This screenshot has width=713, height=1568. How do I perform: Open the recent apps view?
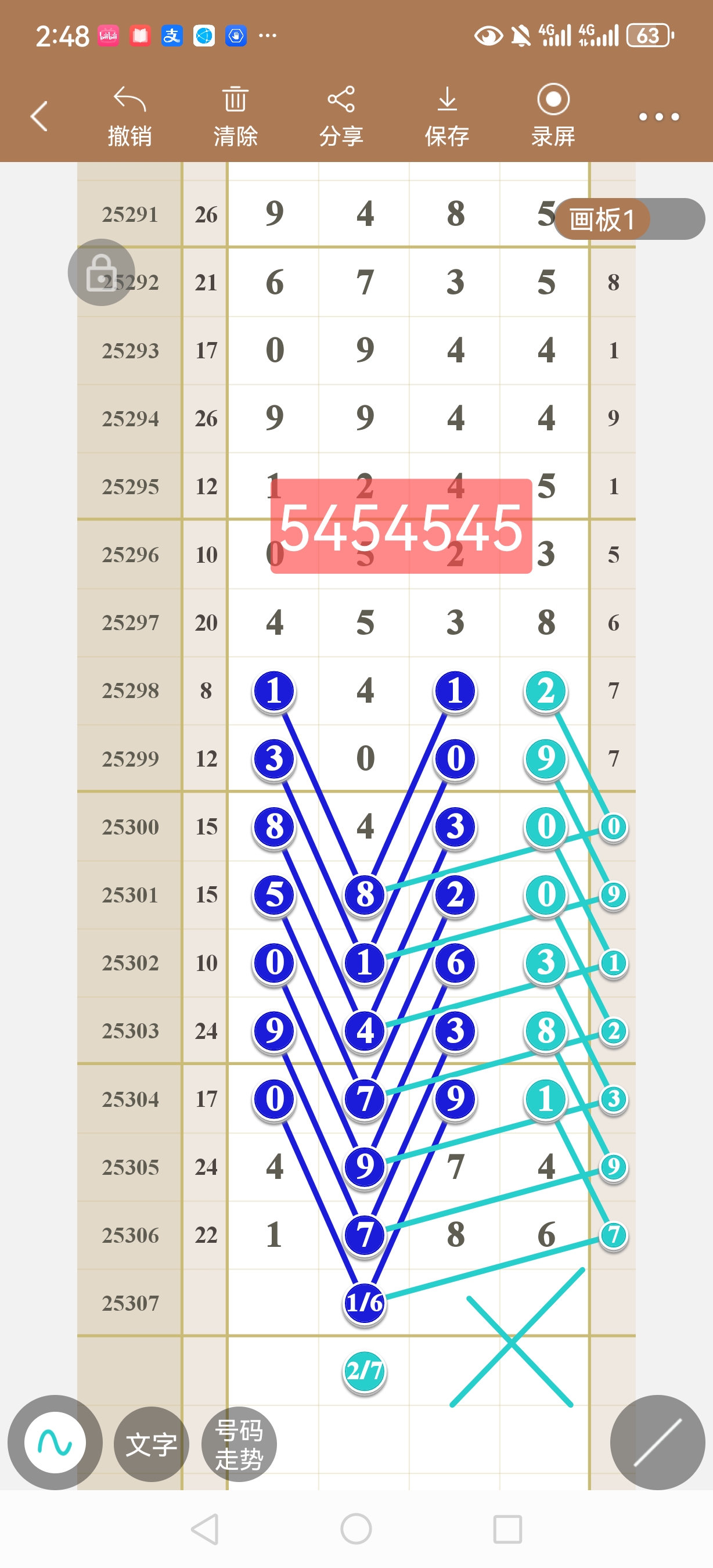507,1529
